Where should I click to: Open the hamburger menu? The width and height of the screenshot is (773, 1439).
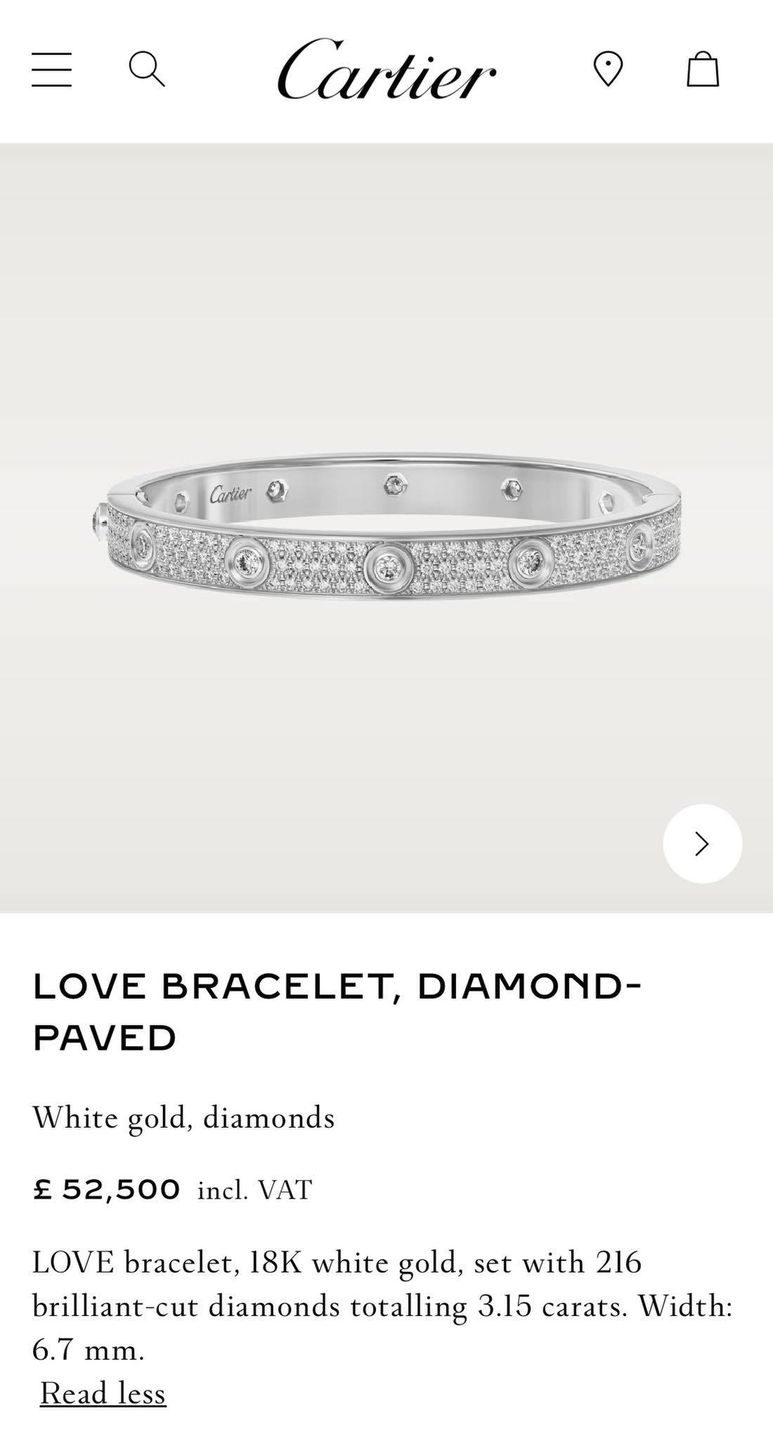tap(51, 70)
